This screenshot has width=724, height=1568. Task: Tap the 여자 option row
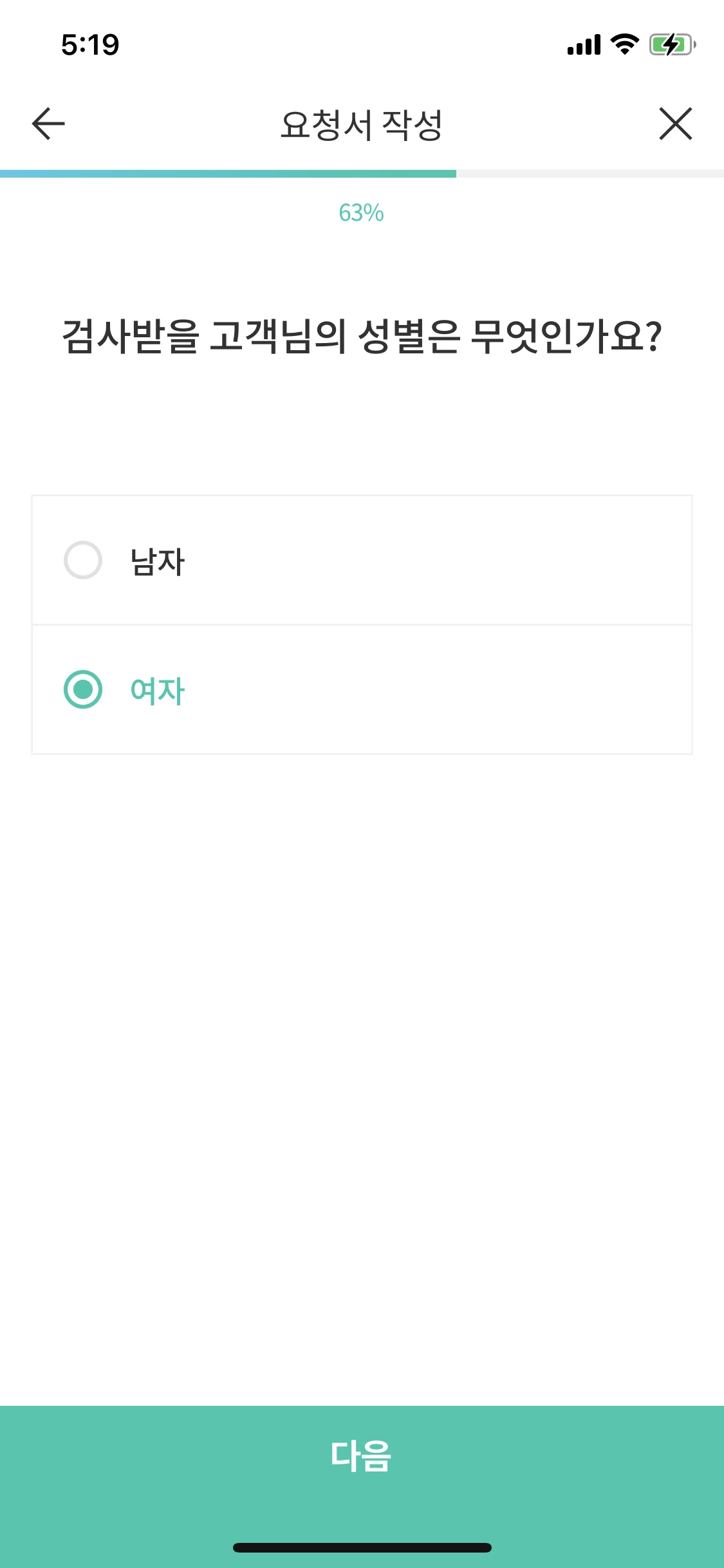tap(362, 690)
